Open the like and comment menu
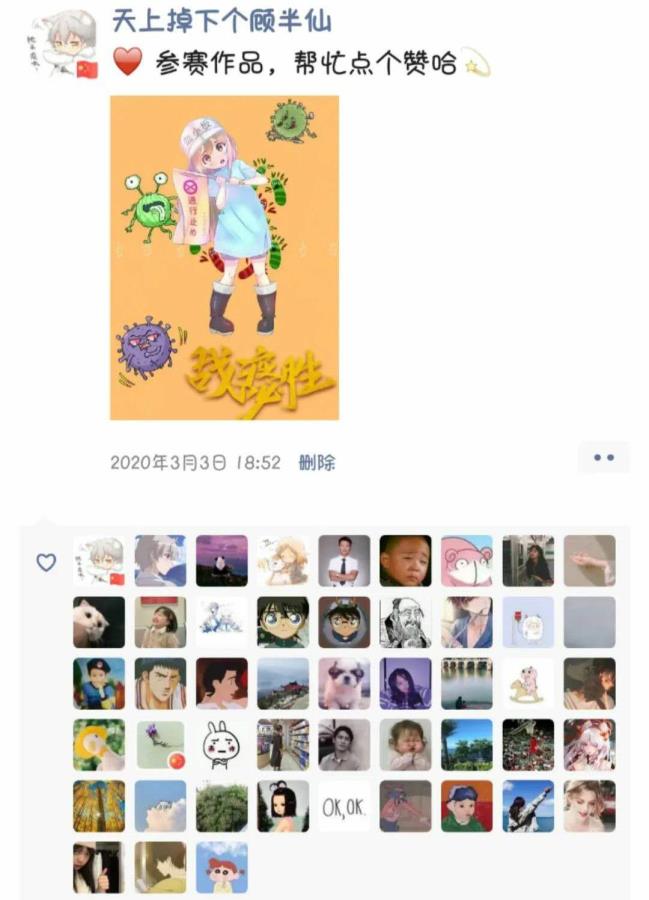649x900 pixels. click(x=603, y=457)
